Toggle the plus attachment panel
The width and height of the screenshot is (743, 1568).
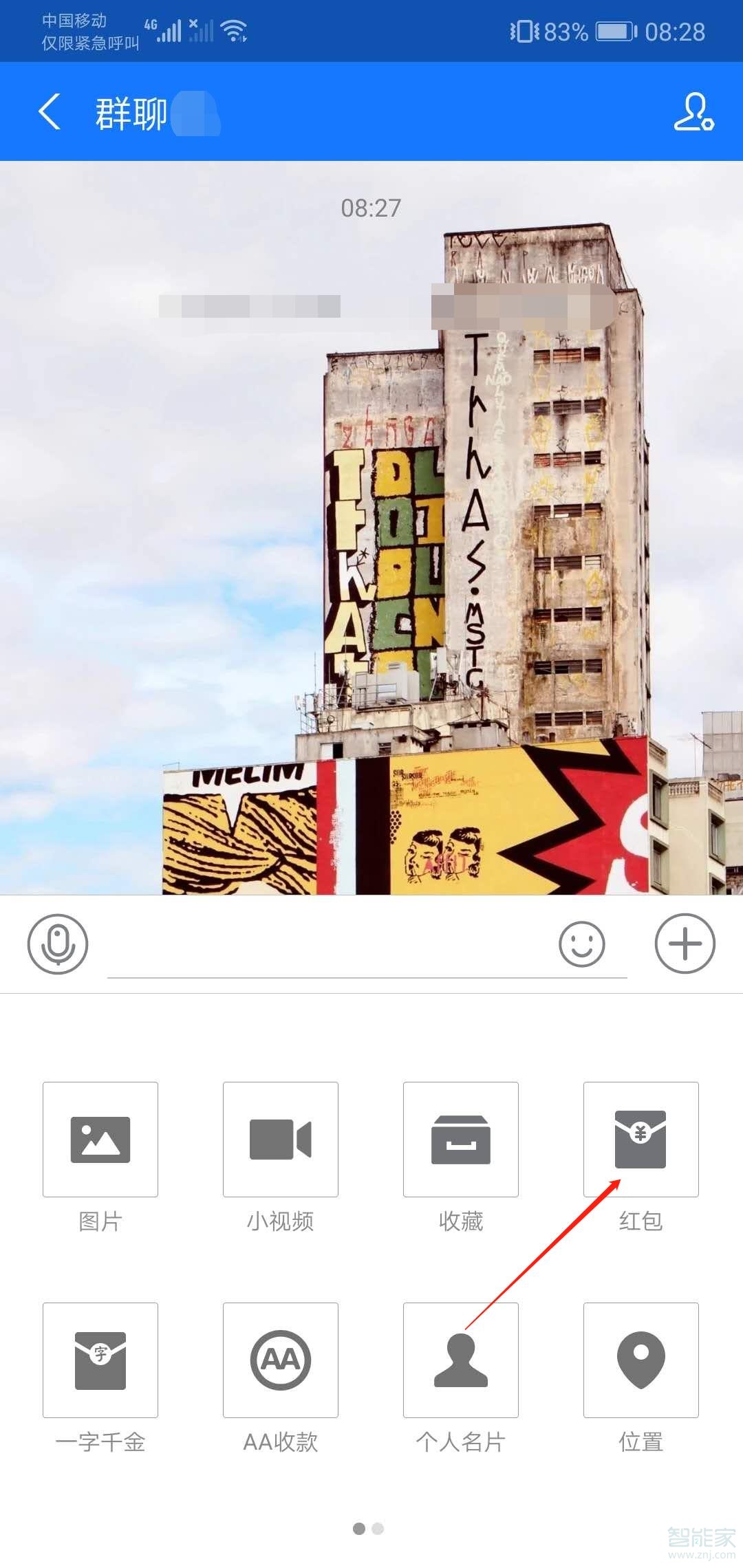685,944
